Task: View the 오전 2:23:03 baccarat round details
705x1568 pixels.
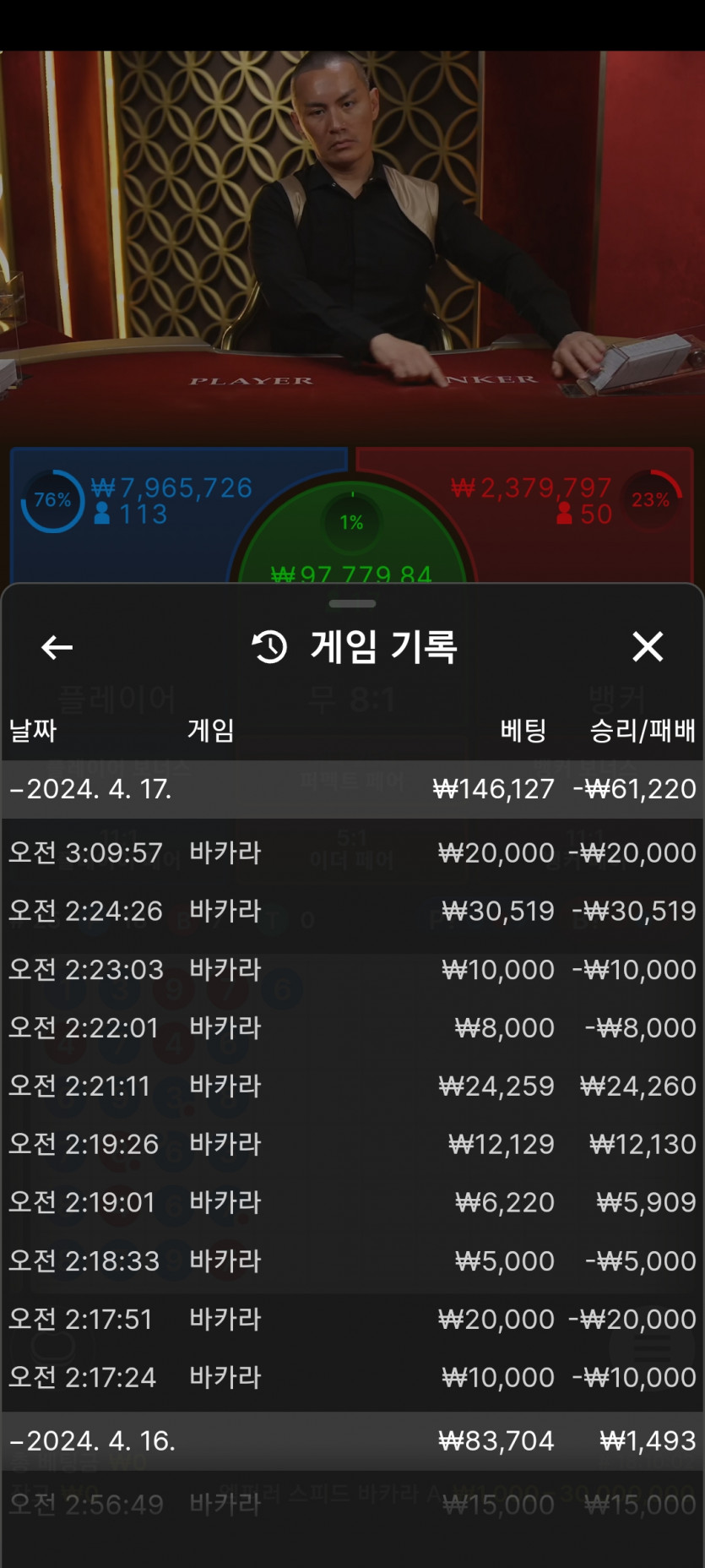Action: [x=352, y=969]
